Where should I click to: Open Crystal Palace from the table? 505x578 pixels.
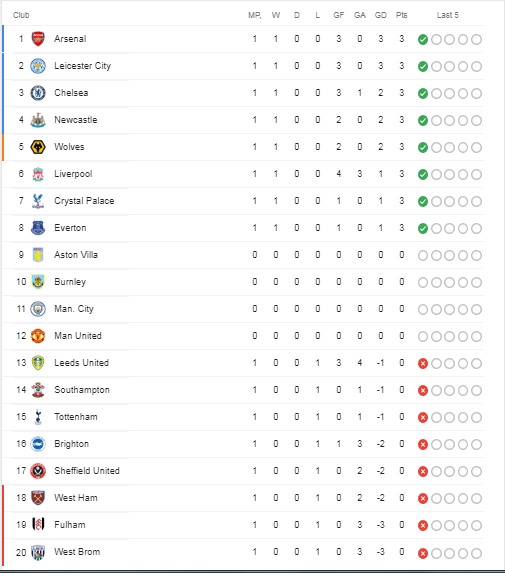click(243, 201)
